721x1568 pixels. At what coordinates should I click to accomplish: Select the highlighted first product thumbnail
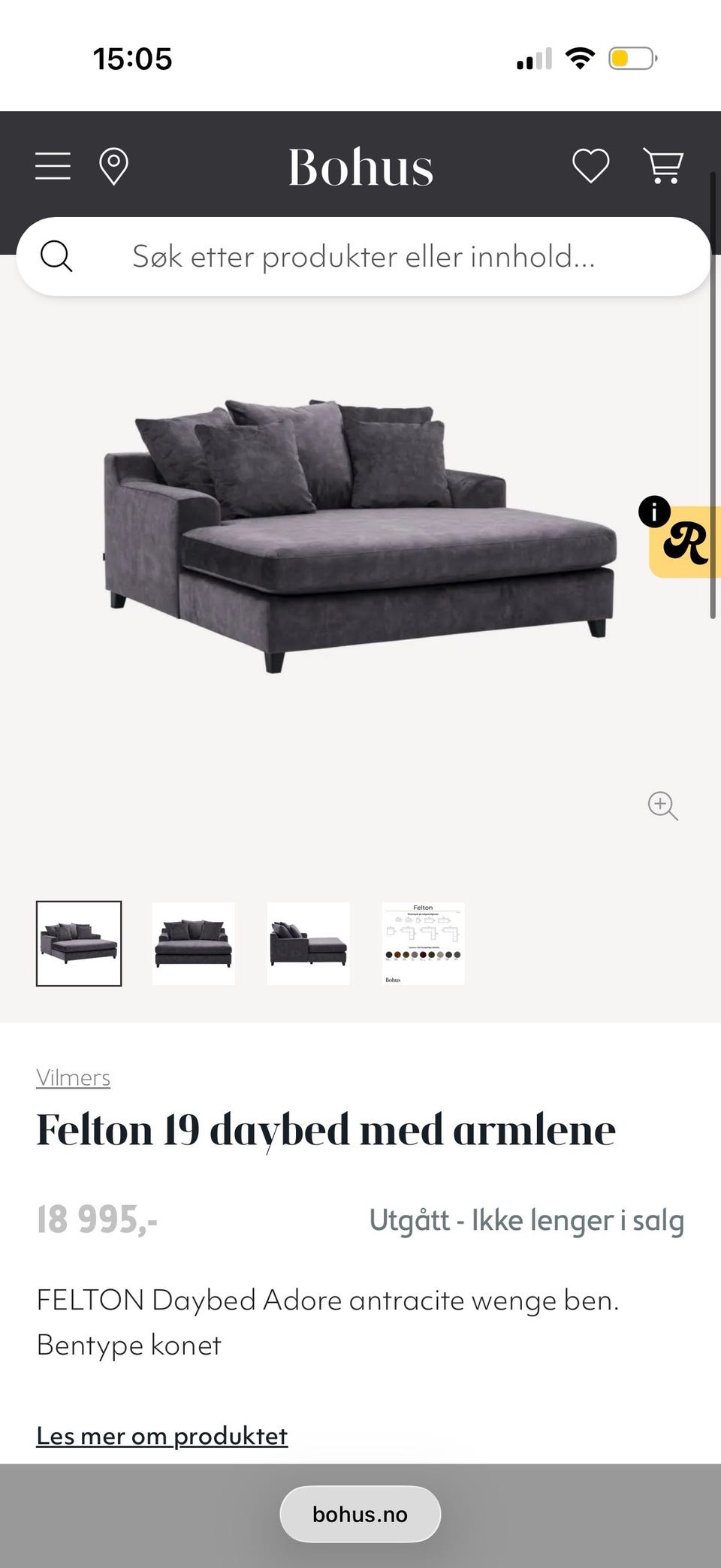click(x=79, y=942)
